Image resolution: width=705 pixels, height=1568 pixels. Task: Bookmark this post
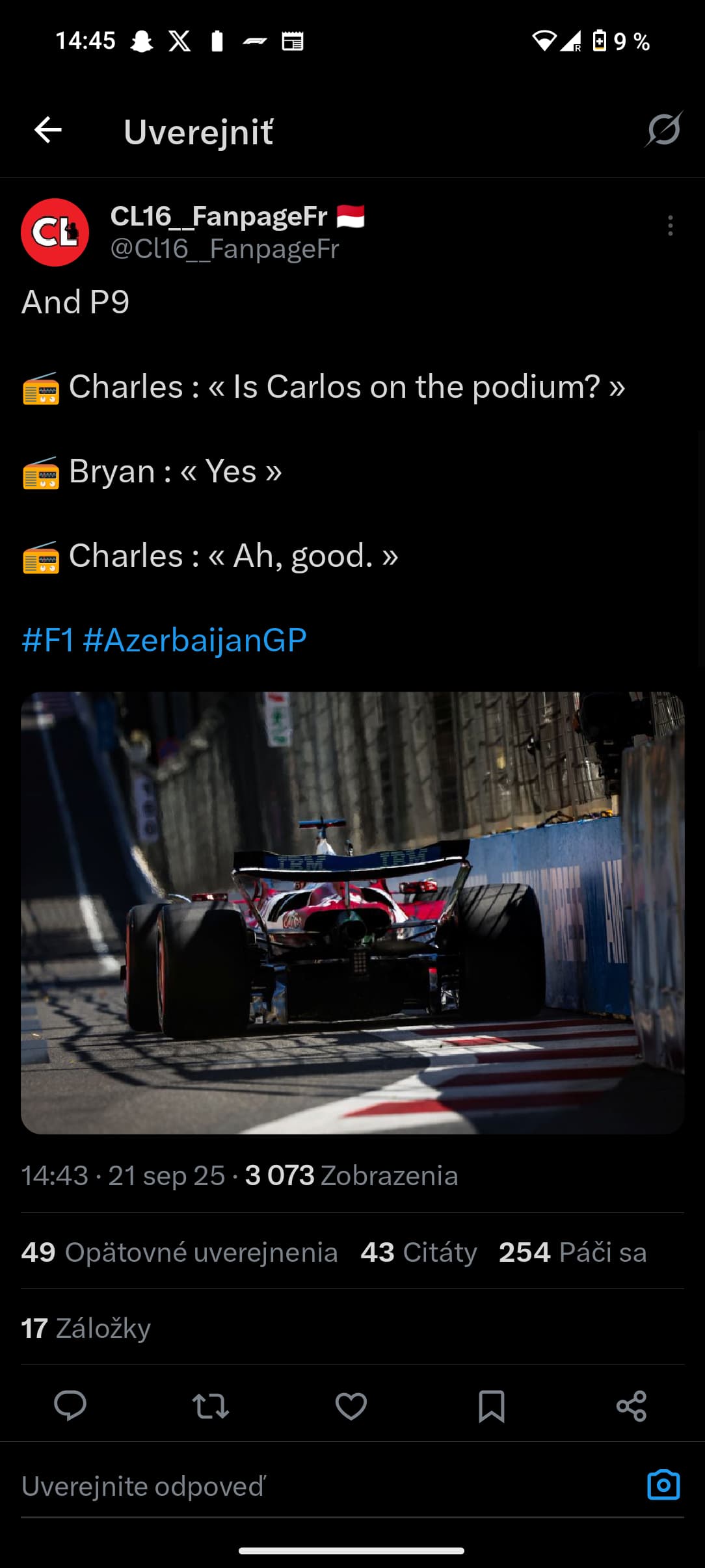(x=492, y=1406)
